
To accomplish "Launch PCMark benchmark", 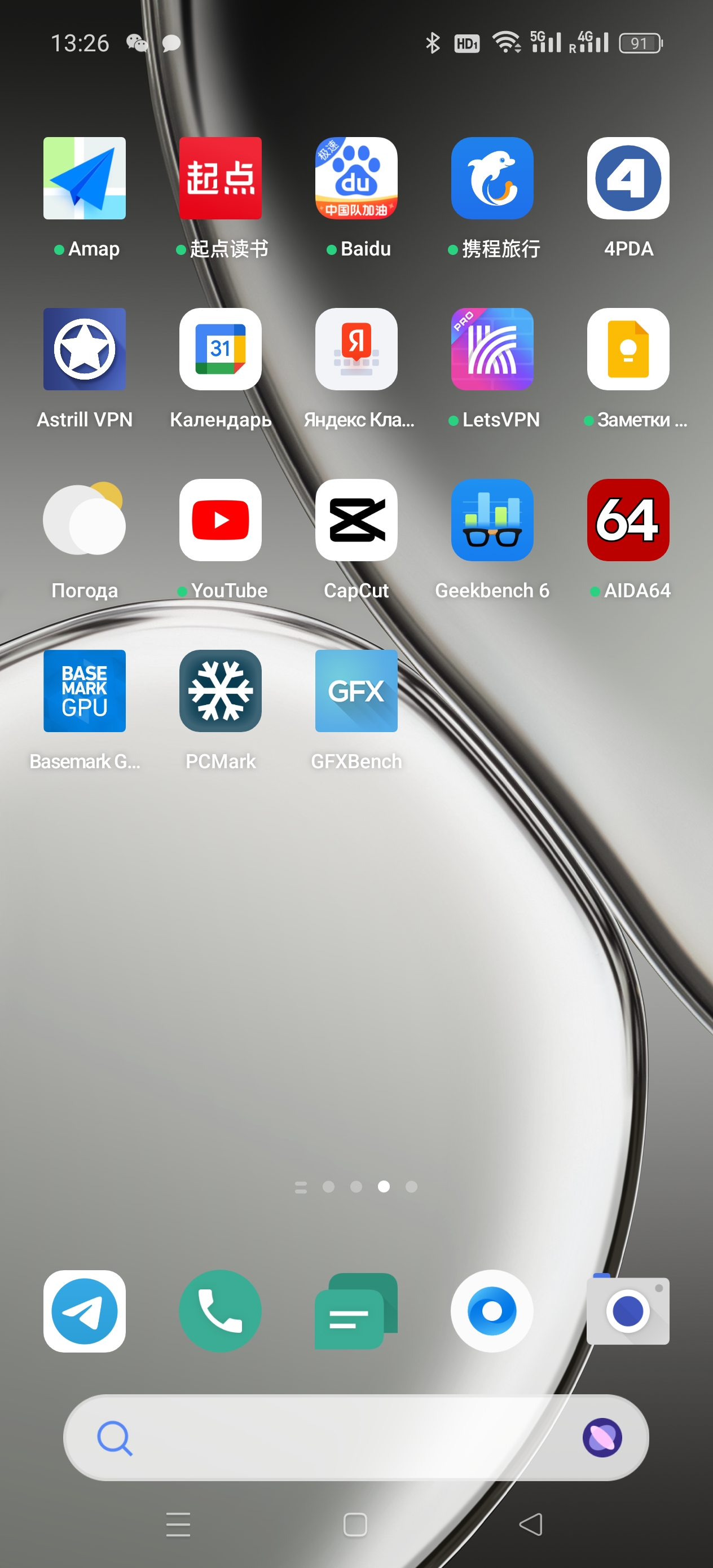I will click(220, 691).
